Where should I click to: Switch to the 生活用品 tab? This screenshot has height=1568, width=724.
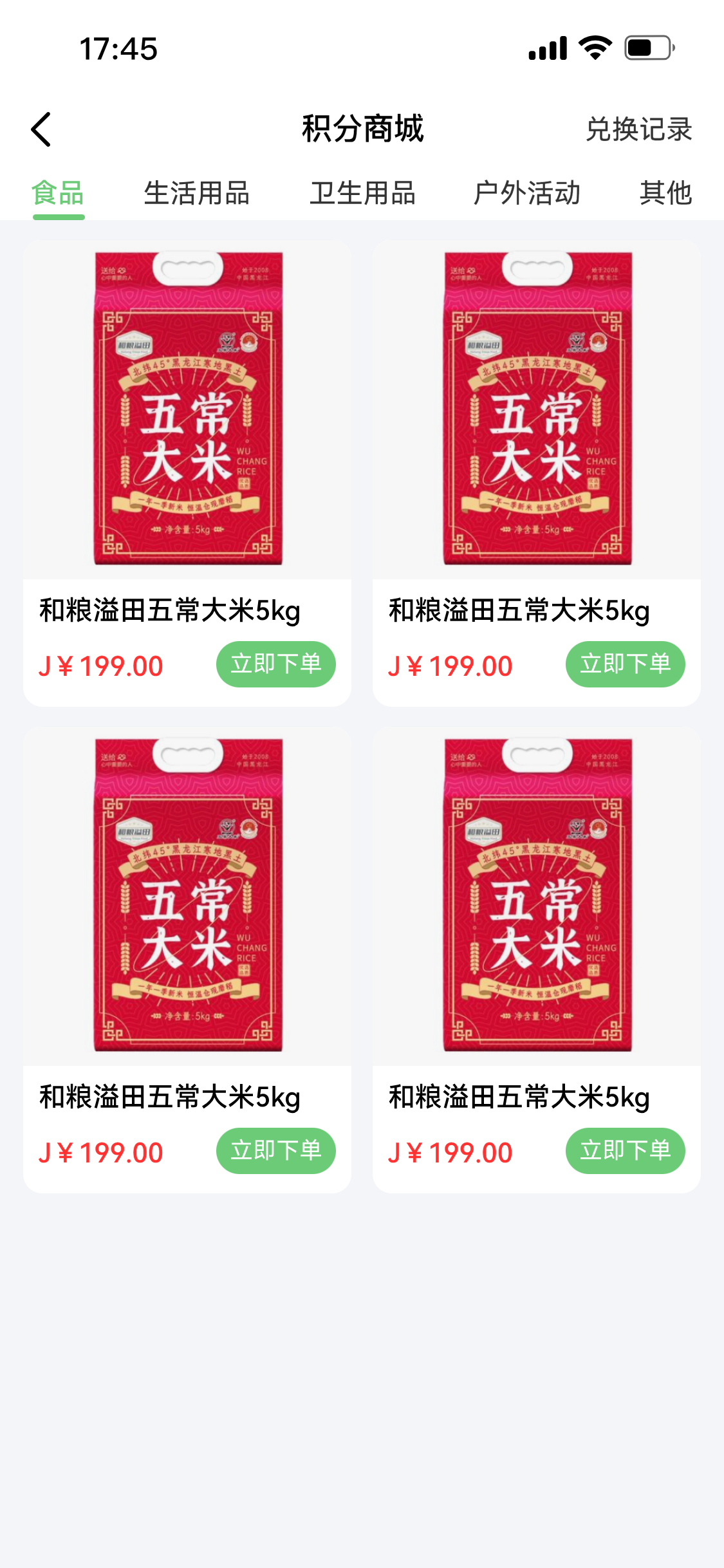(196, 193)
